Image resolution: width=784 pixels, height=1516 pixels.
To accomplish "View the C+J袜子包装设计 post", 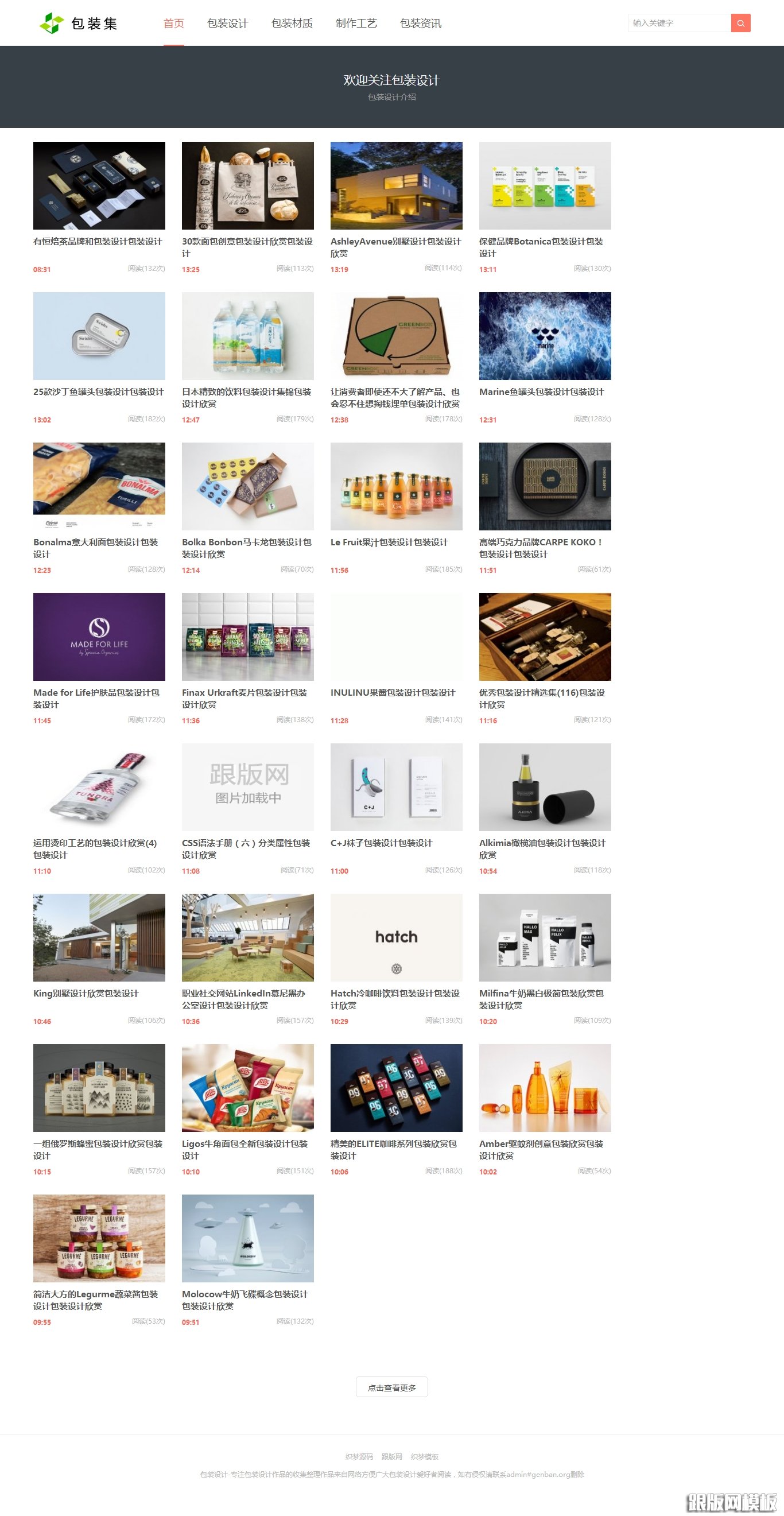I will click(x=396, y=788).
